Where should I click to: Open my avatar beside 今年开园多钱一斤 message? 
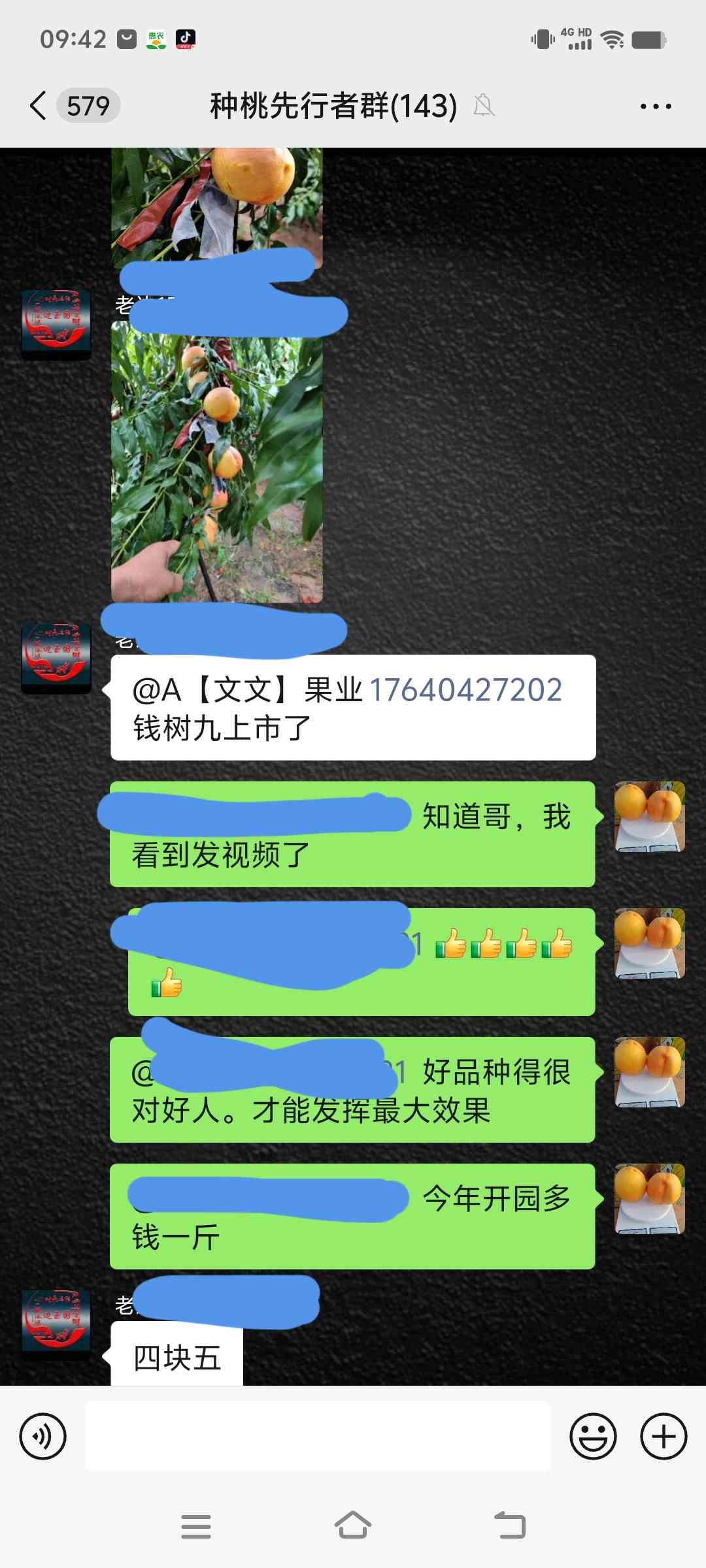[x=650, y=1199]
